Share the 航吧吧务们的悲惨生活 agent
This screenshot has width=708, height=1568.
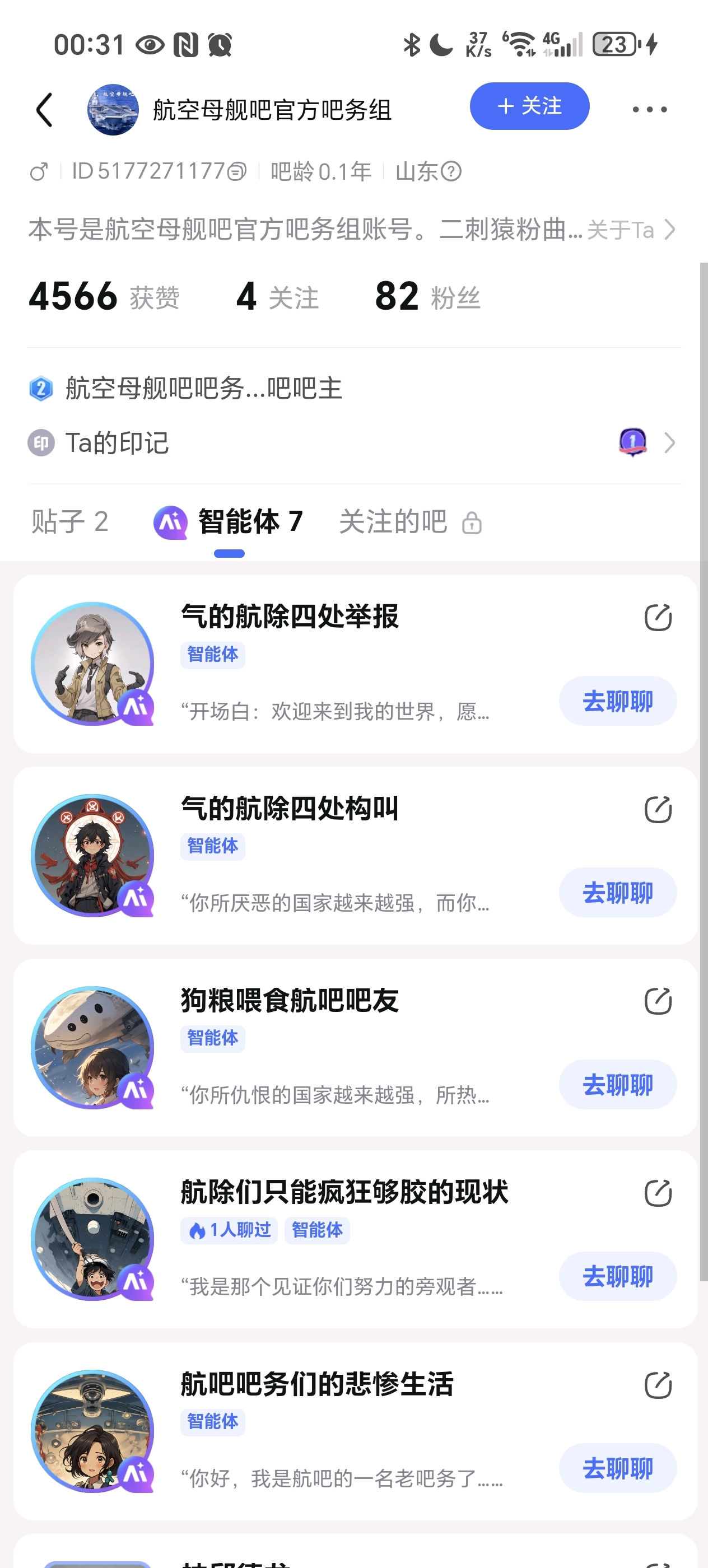(x=658, y=1384)
